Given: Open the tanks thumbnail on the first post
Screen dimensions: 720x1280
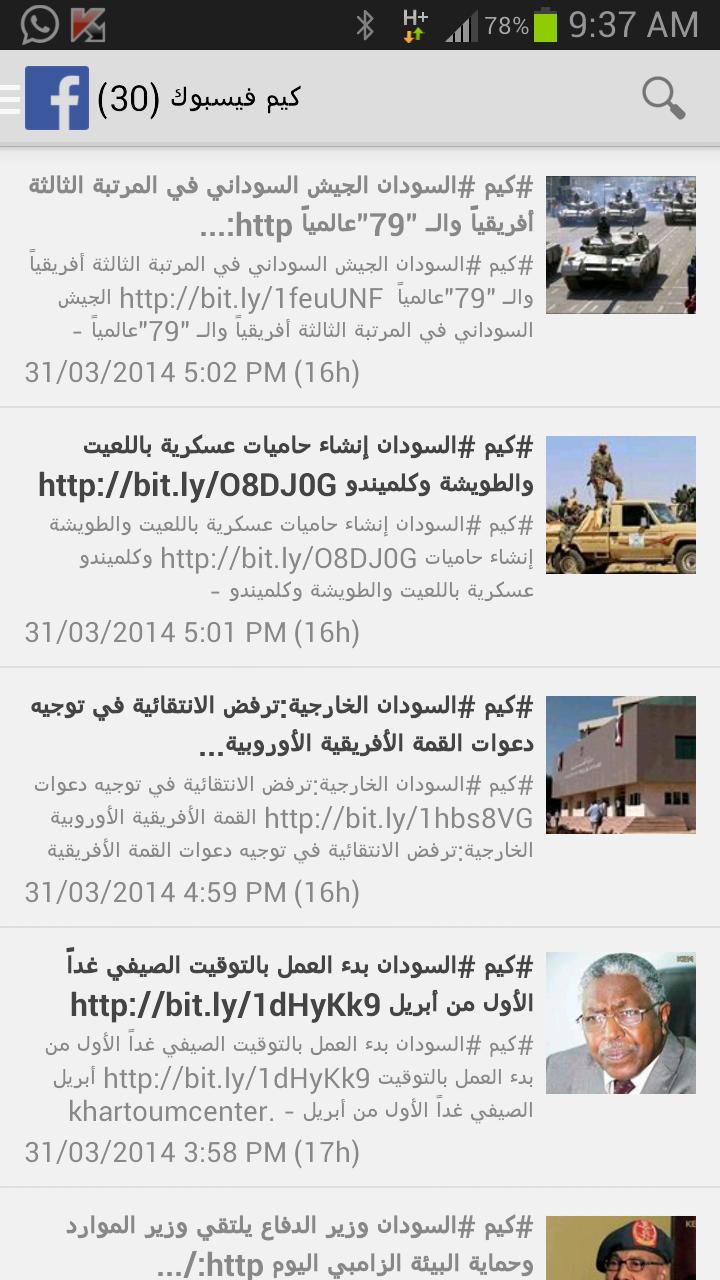Looking at the screenshot, I should pos(620,243).
